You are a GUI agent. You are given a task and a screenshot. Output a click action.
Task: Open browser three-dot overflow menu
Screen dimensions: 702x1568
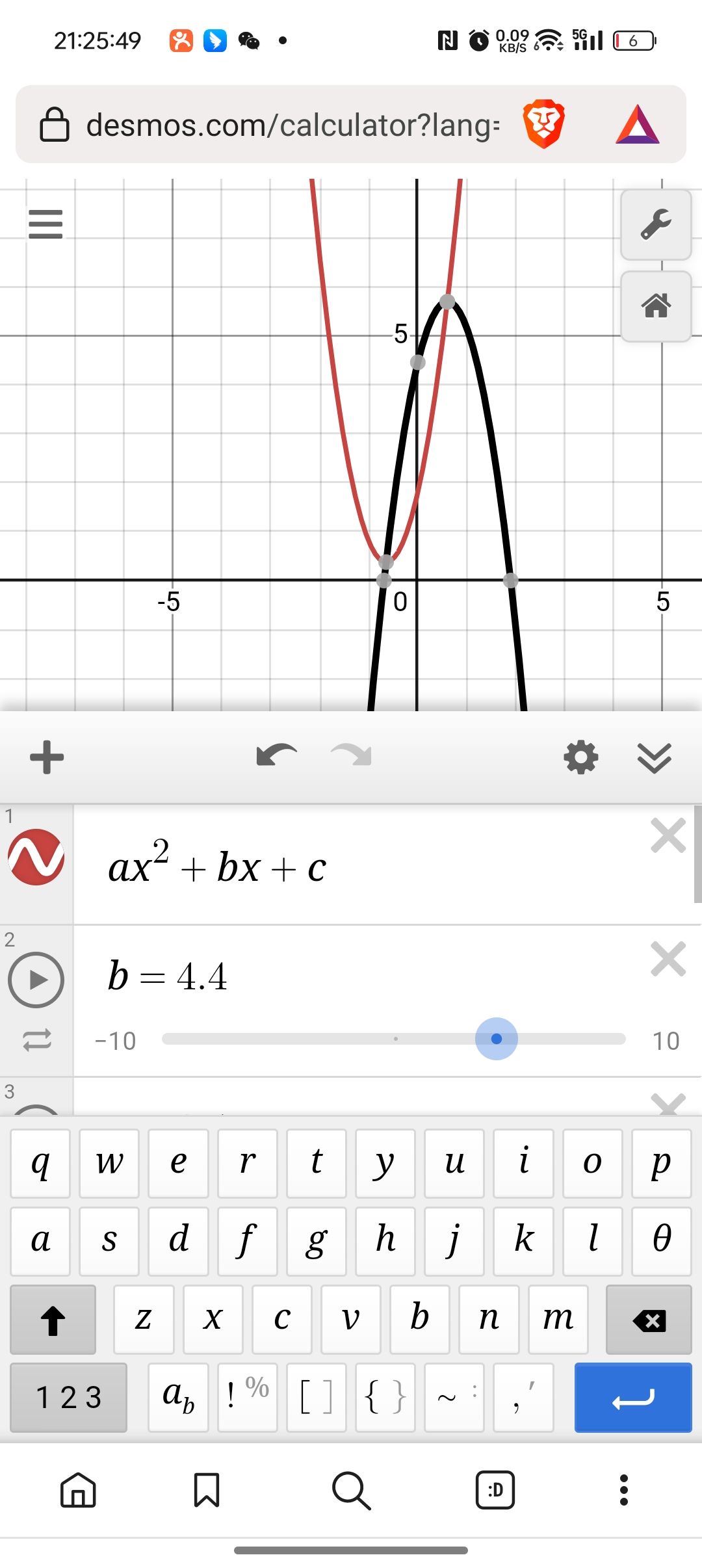(623, 1490)
